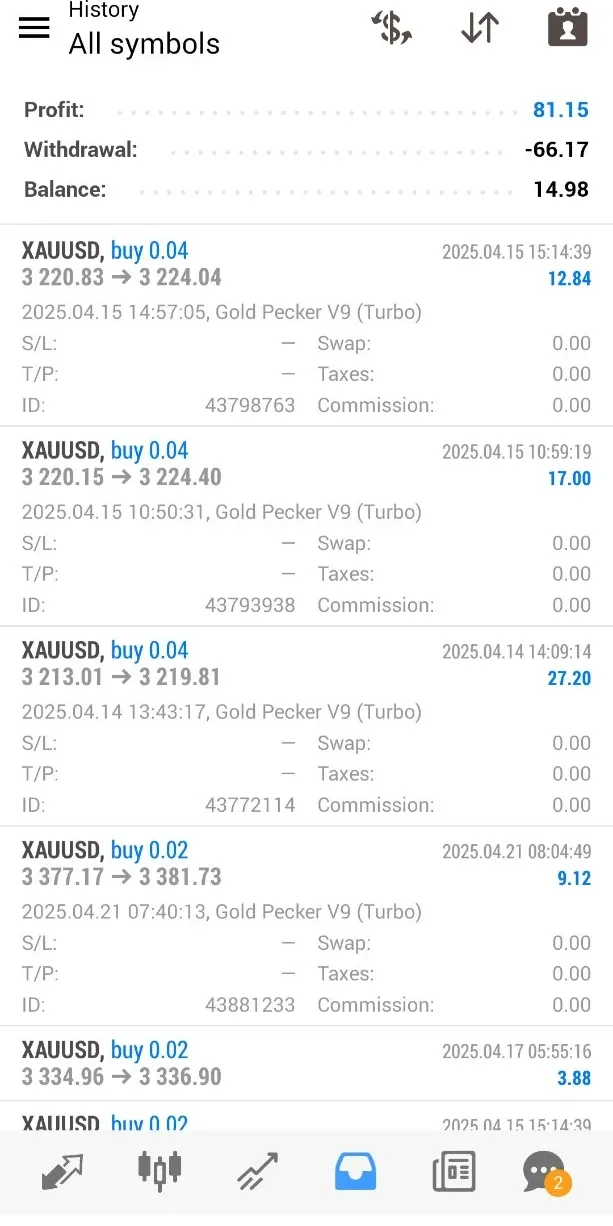This screenshot has height=1226, width=613.
Task: Switch to the Quotes tab
Action: (x=63, y=1171)
